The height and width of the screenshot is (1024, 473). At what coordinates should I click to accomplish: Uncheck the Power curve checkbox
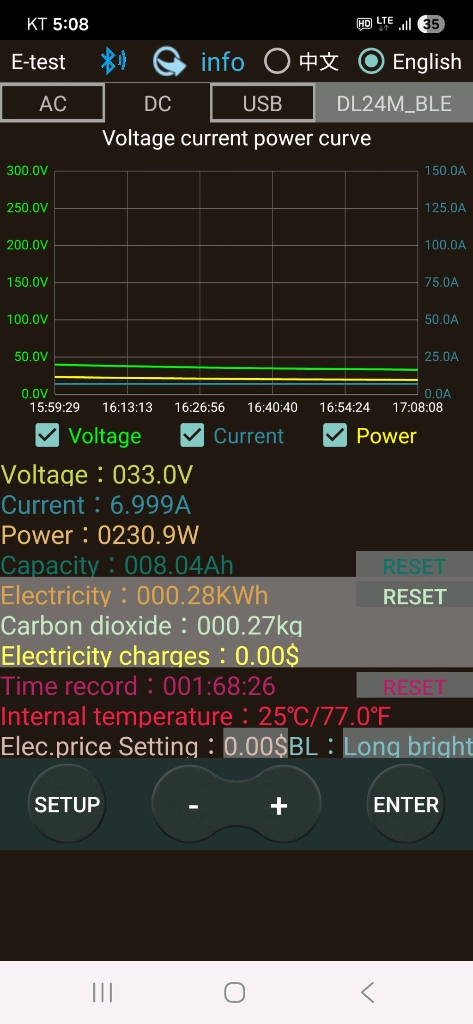[x=335, y=436]
